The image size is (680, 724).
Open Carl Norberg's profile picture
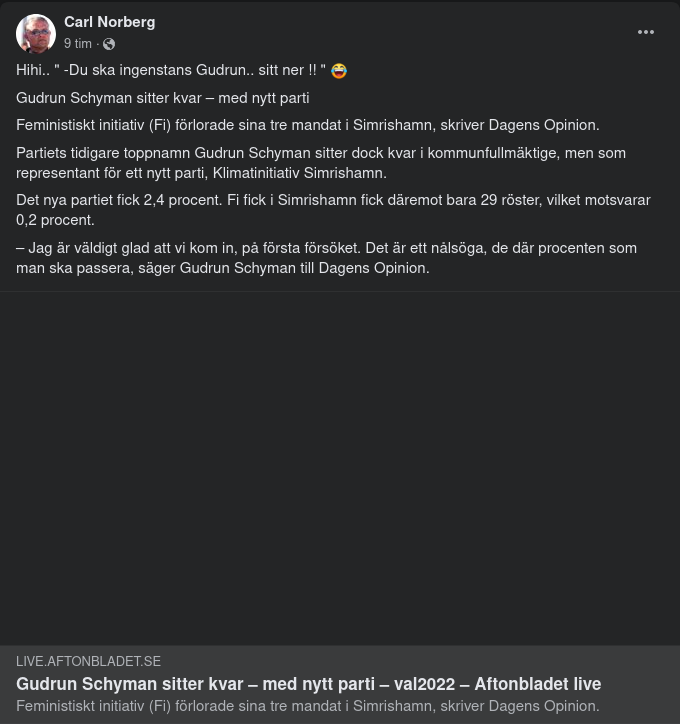36,34
